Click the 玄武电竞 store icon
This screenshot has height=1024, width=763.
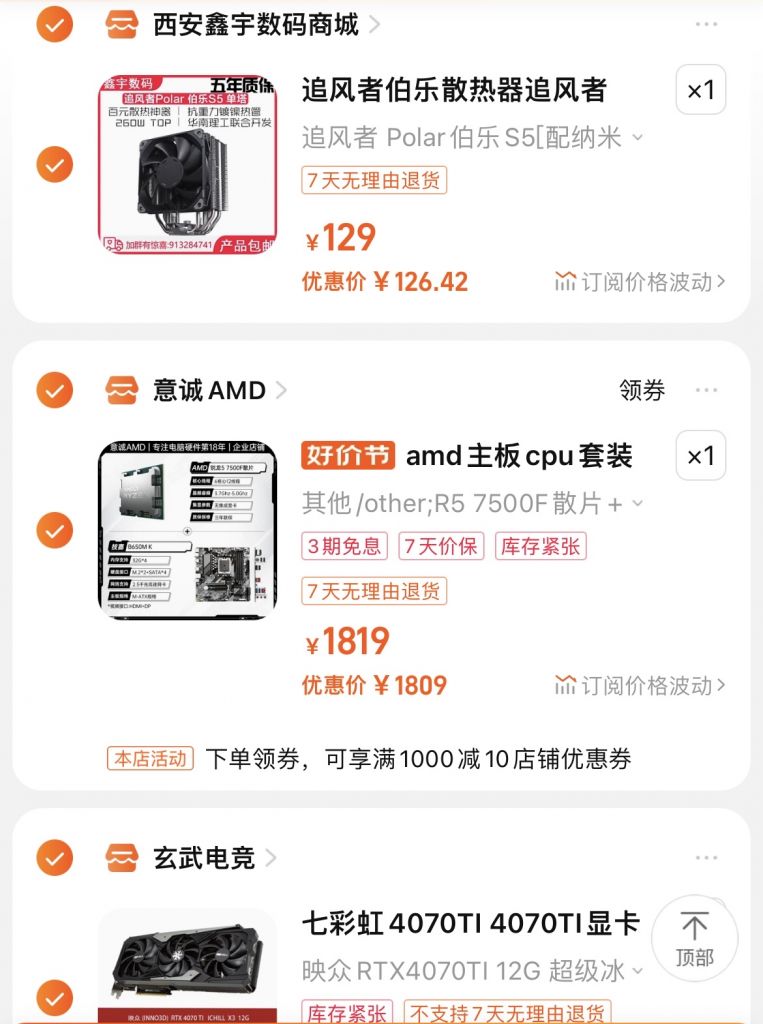[x=120, y=857]
